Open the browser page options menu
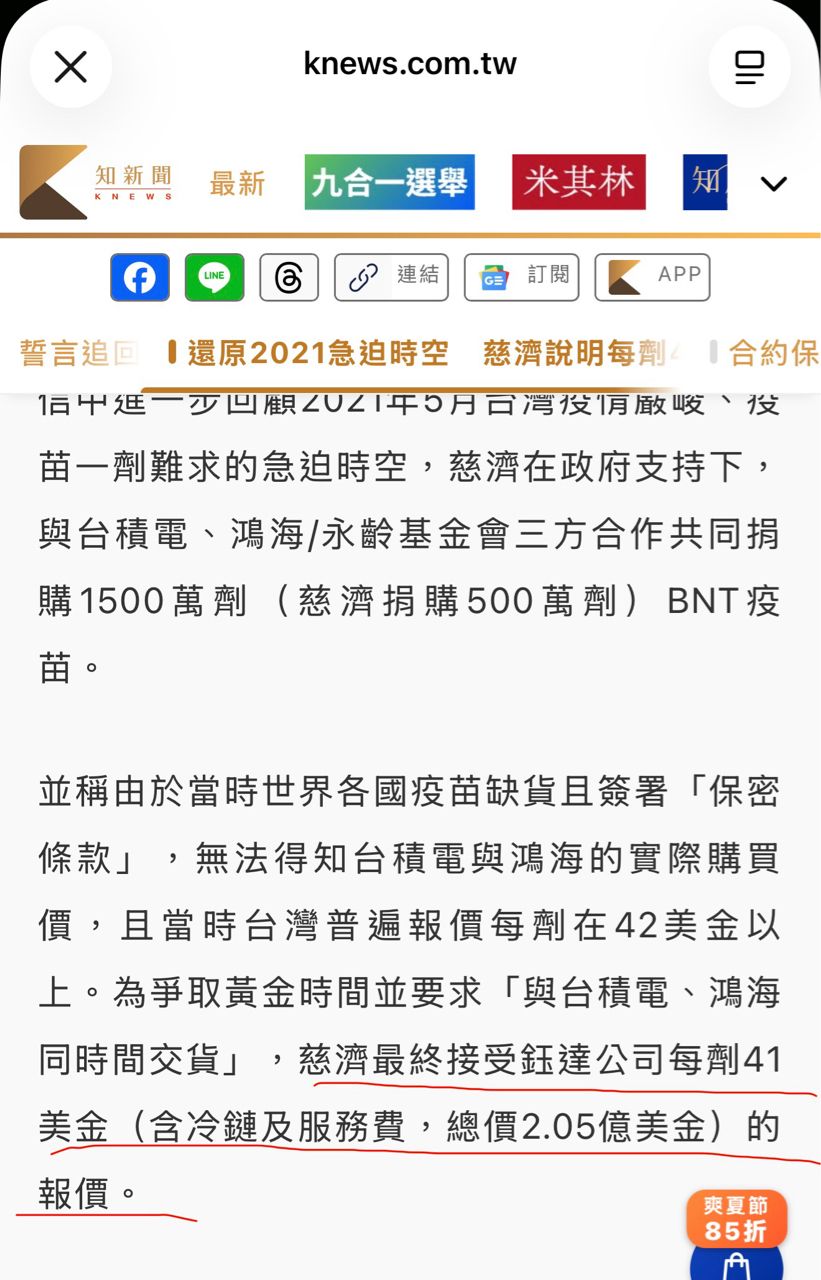 click(x=749, y=67)
